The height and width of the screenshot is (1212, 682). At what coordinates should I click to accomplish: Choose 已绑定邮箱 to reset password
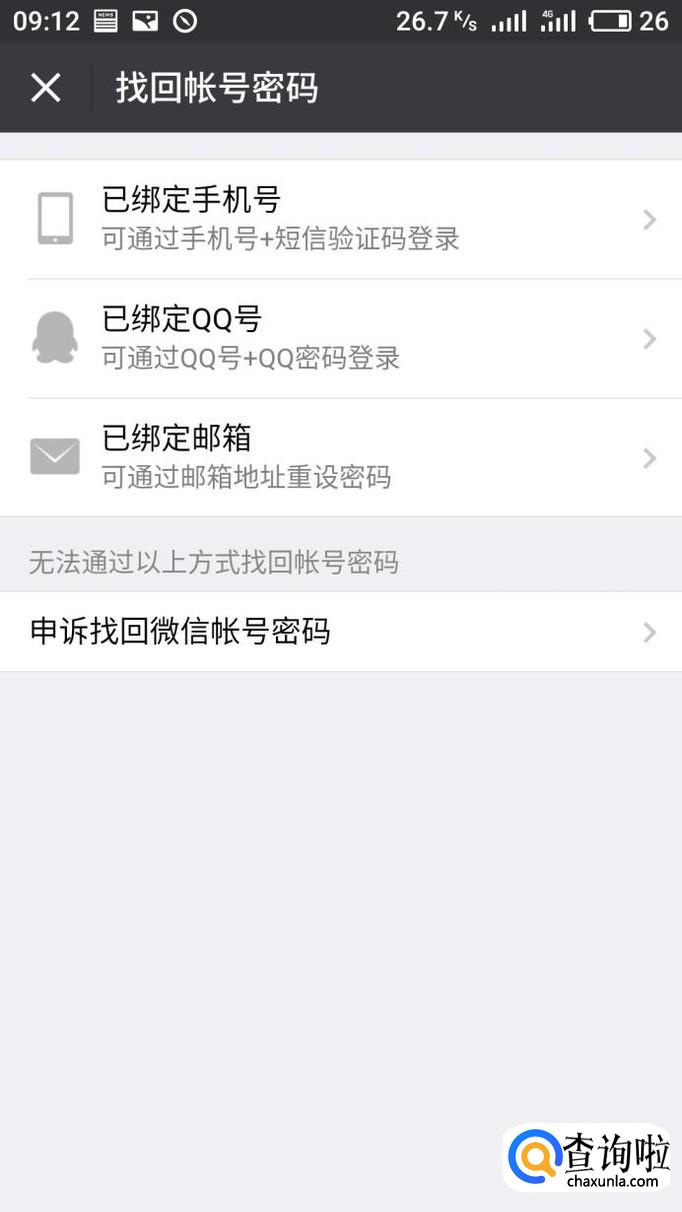coord(341,458)
